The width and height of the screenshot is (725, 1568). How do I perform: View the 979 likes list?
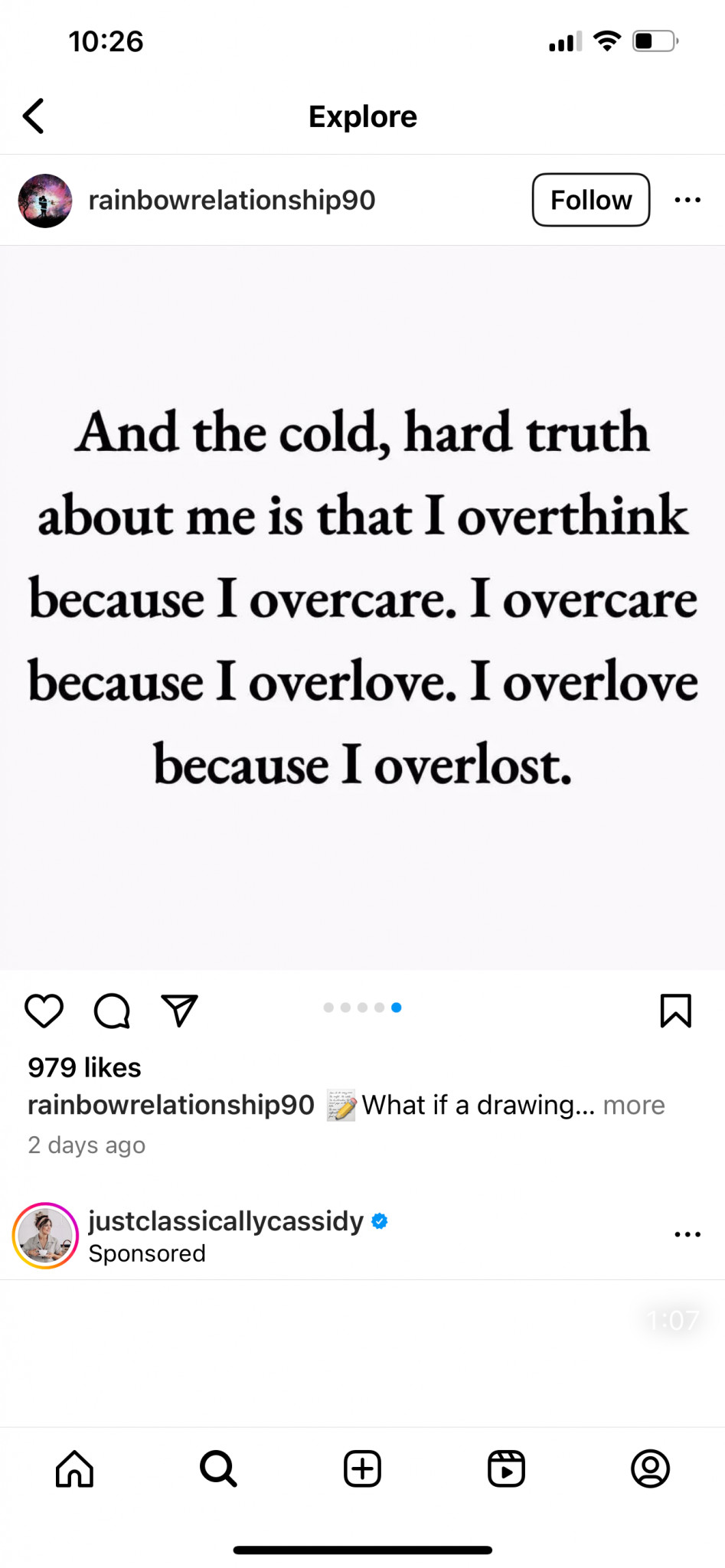pos(84,1067)
